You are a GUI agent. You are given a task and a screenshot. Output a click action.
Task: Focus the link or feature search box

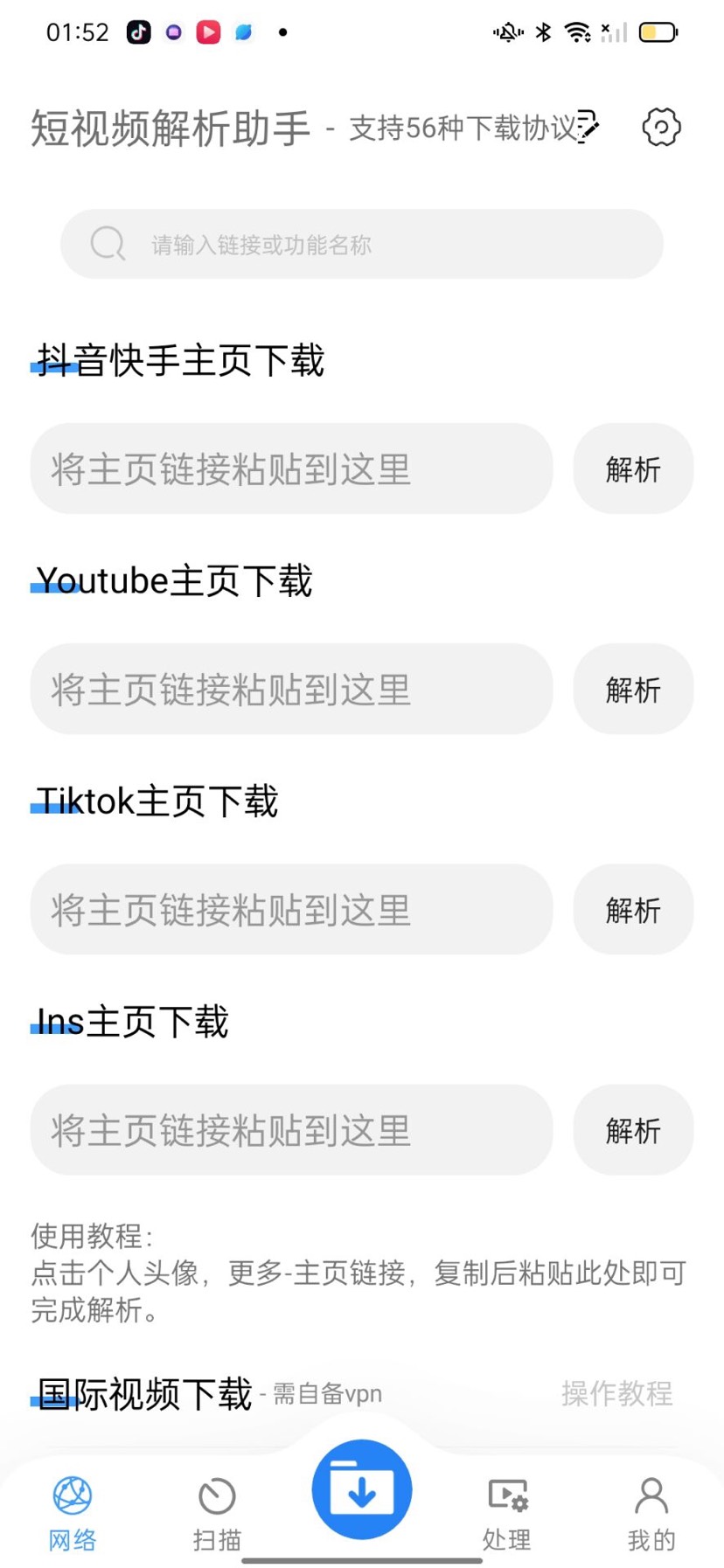coord(361,244)
